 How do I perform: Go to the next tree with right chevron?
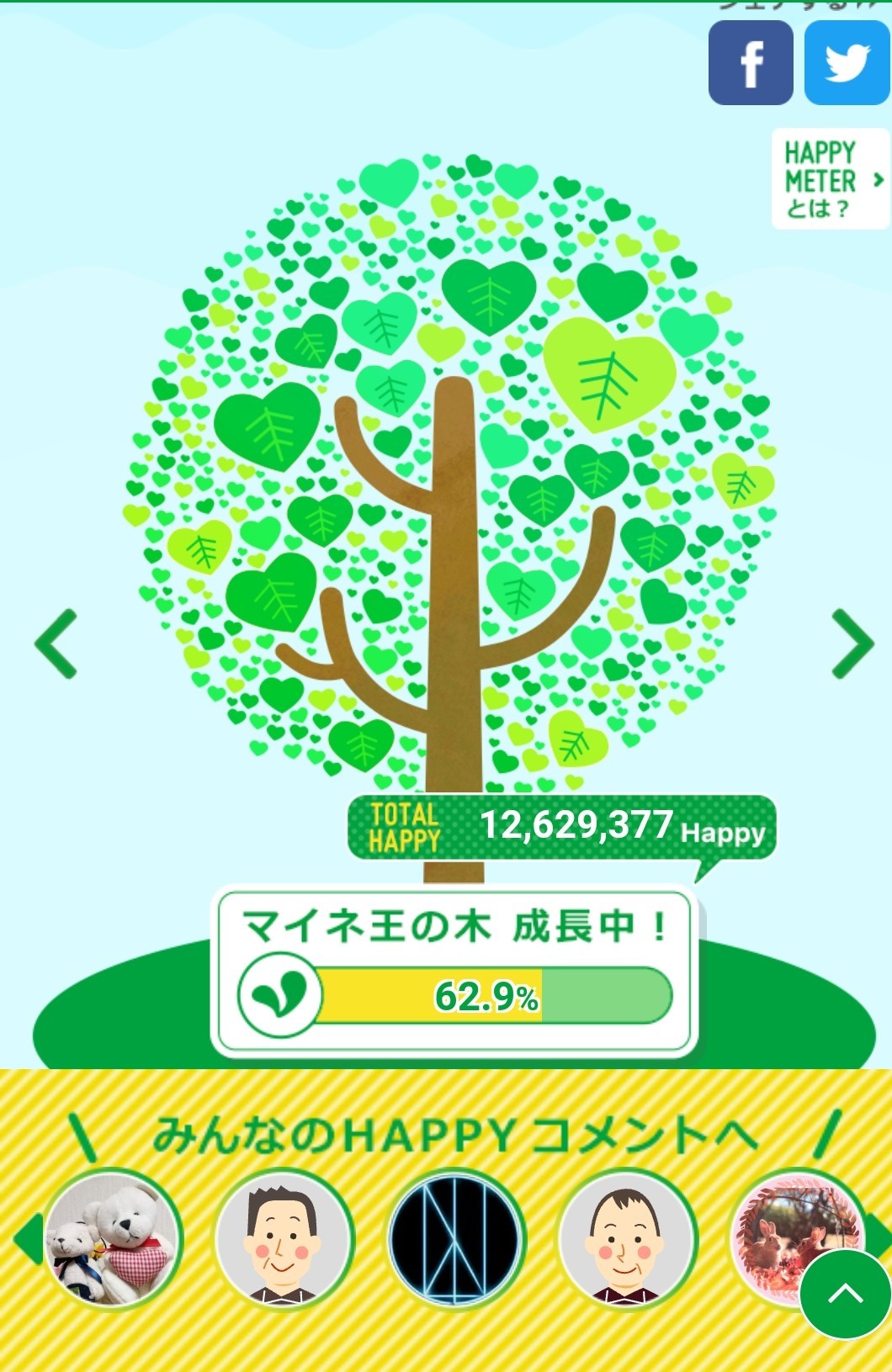coord(853,644)
